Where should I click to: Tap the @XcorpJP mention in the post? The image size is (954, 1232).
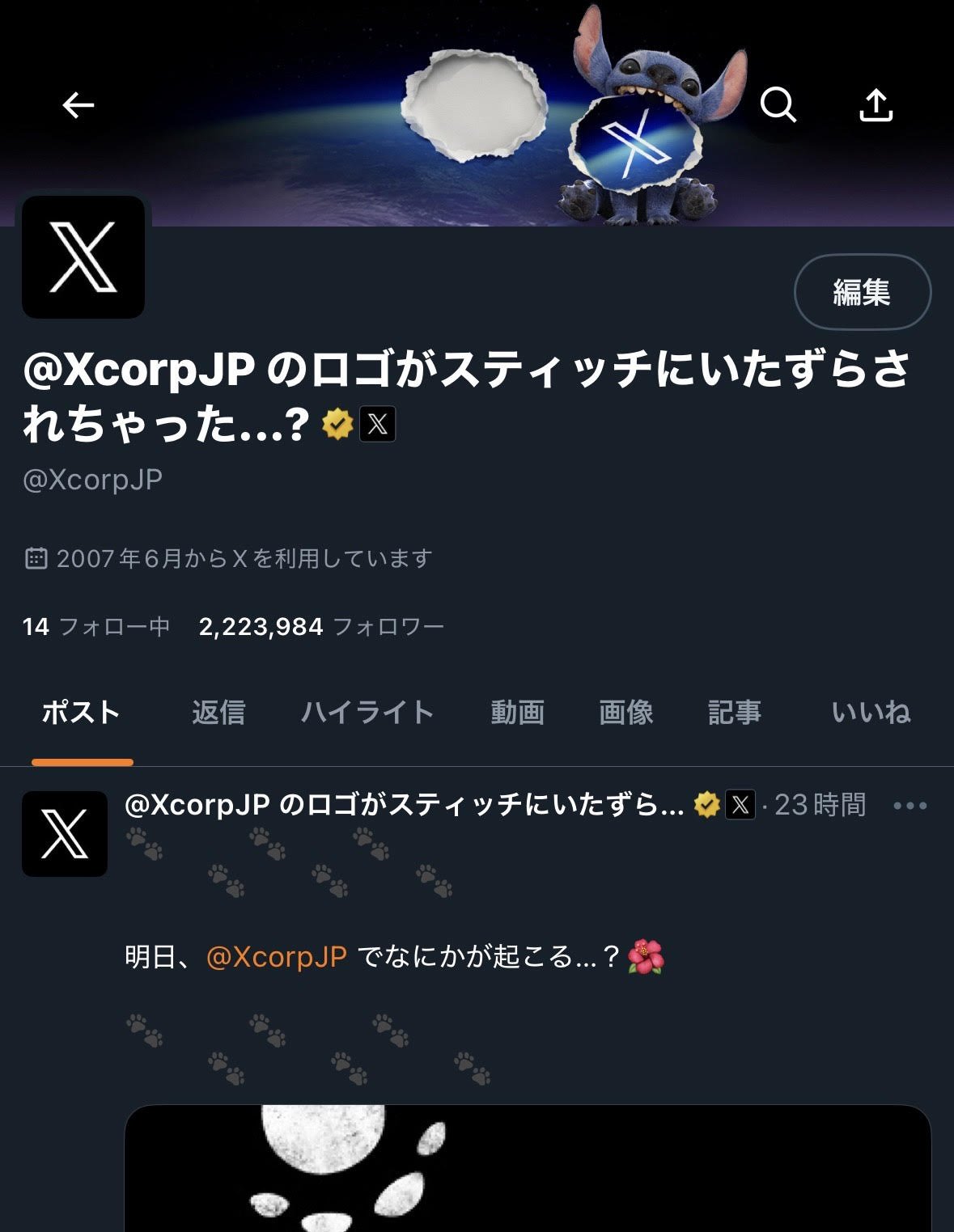point(277,957)
